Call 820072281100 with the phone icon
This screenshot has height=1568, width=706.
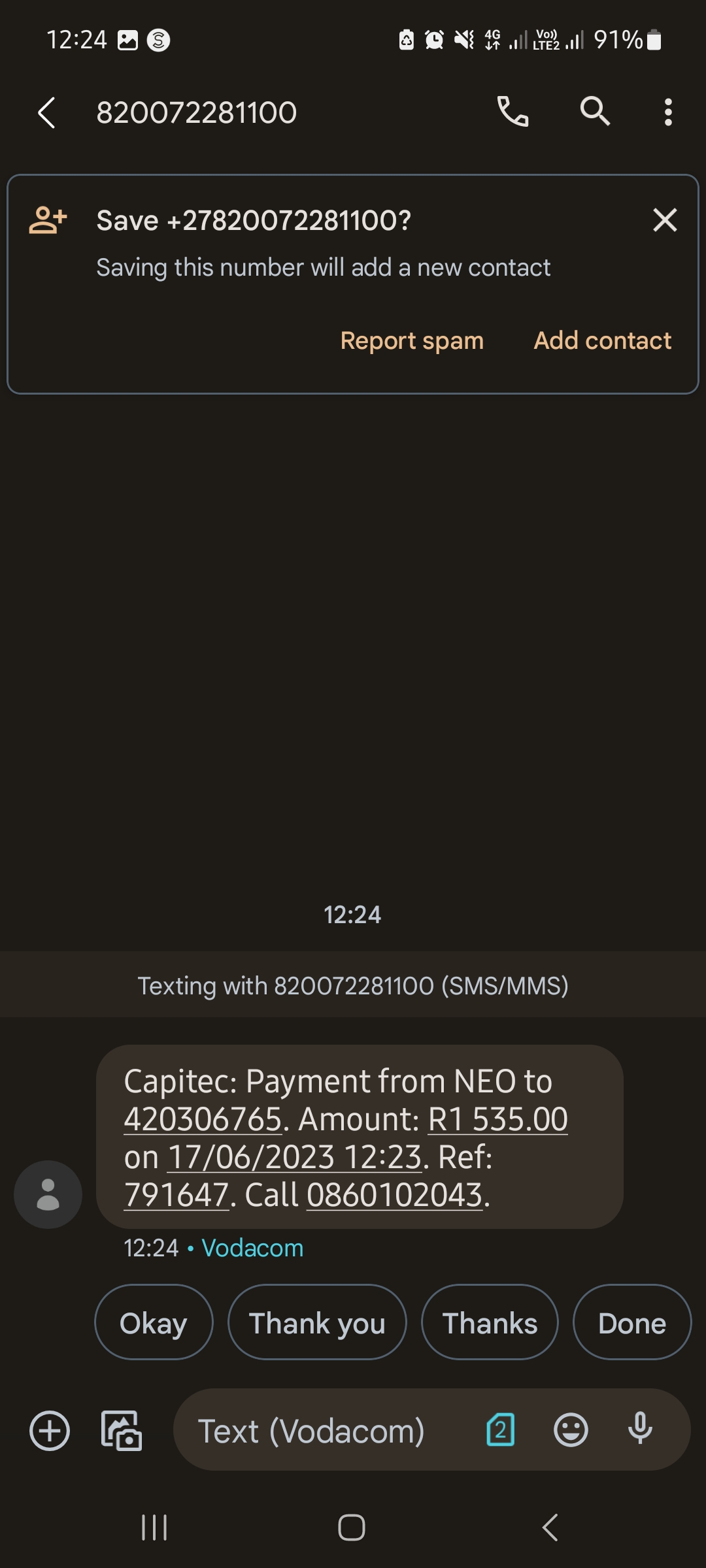513,112
